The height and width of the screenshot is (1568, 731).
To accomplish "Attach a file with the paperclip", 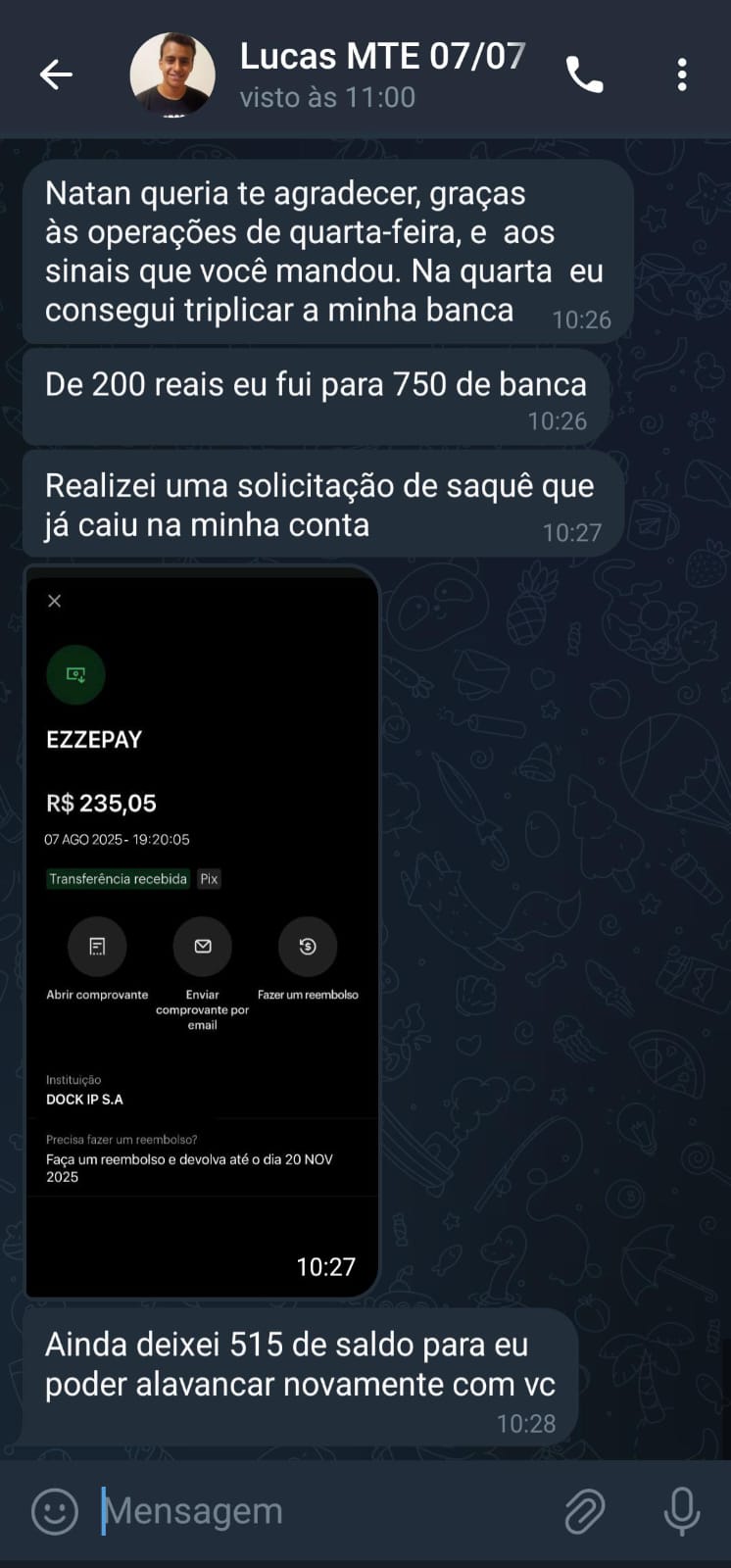I will coord(585,1511).
